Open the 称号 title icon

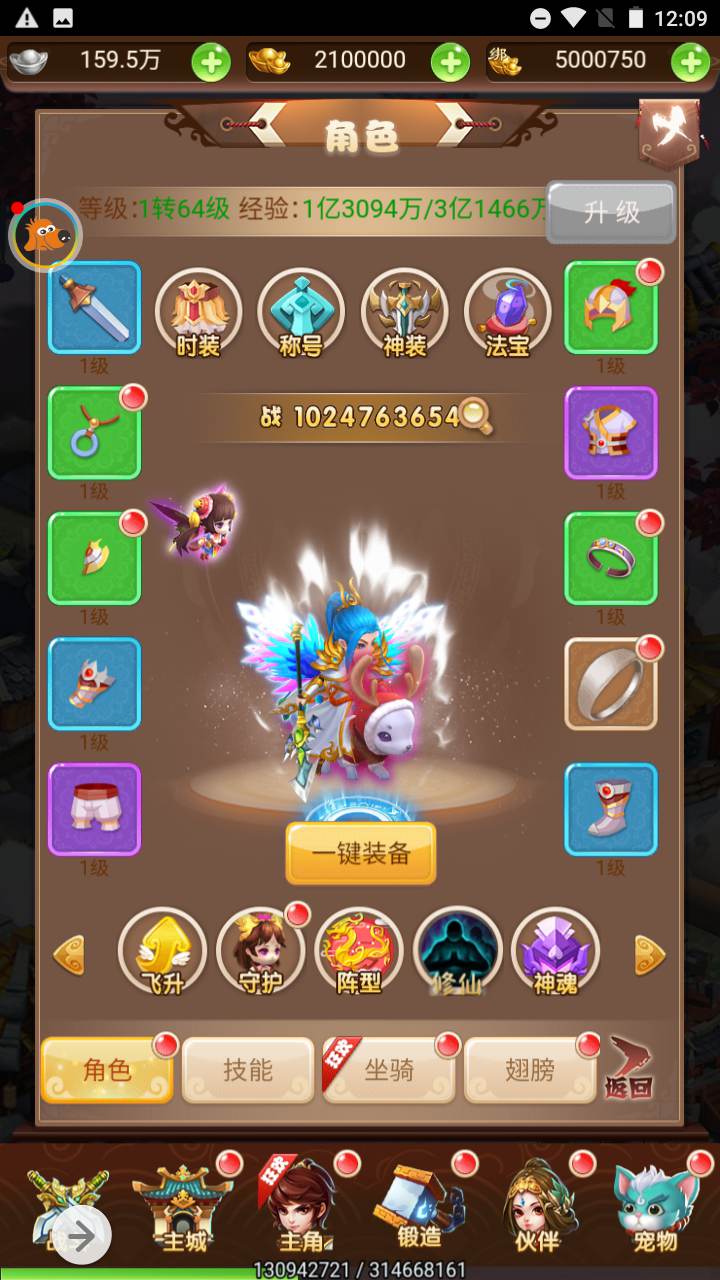click(301, 313)
